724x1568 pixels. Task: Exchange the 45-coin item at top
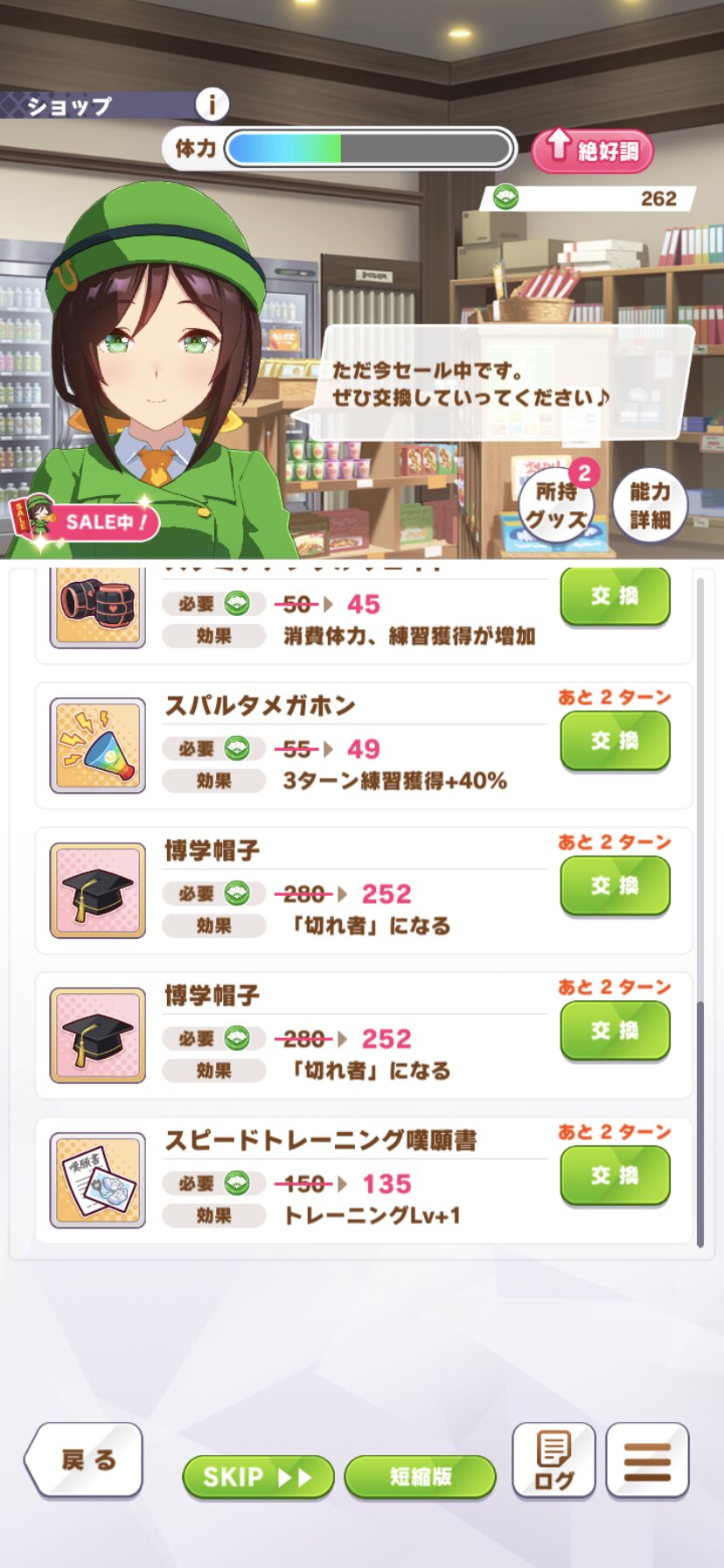[x=615, y=596]
